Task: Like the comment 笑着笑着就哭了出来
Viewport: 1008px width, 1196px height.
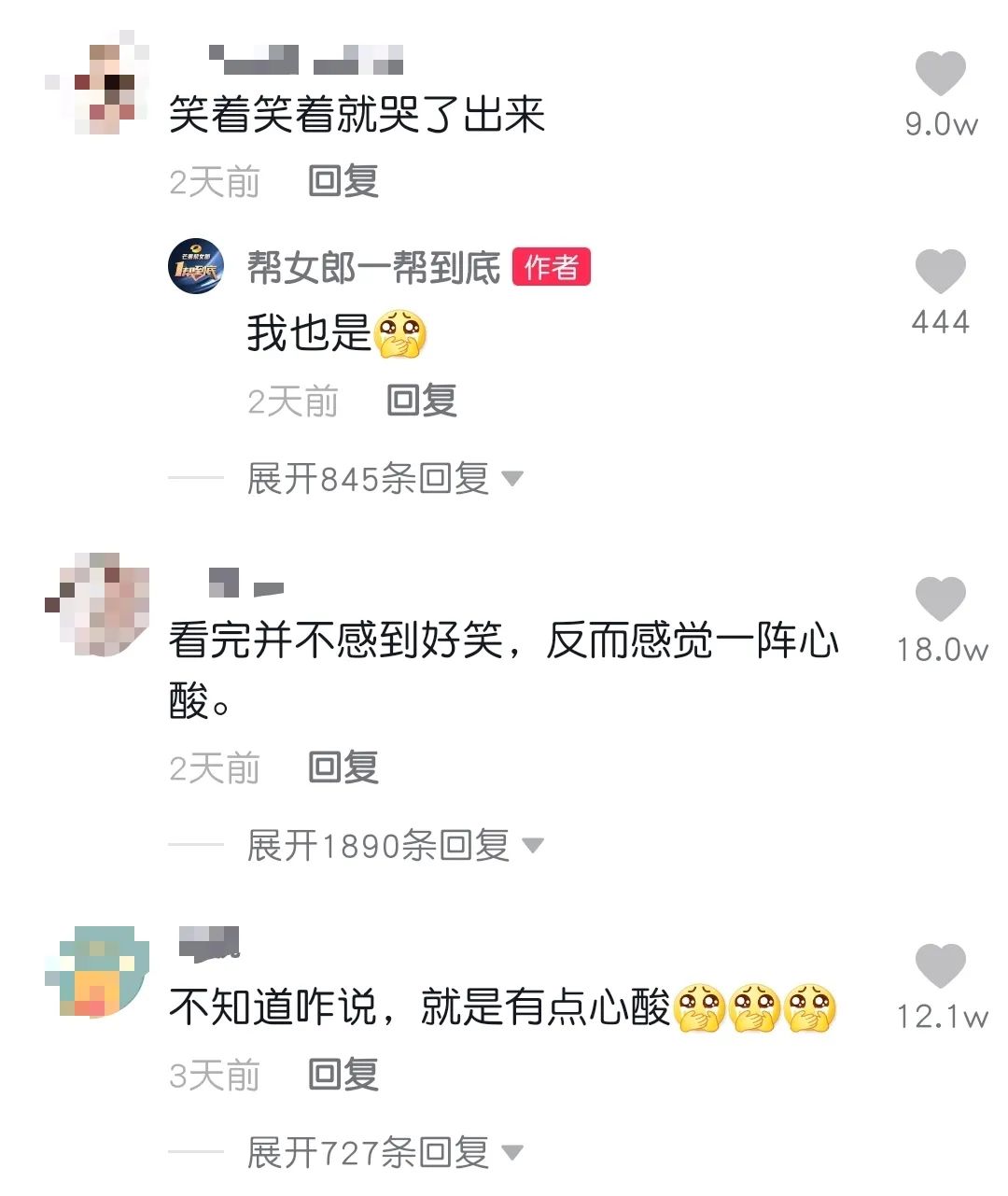Action: pos(940,74)
